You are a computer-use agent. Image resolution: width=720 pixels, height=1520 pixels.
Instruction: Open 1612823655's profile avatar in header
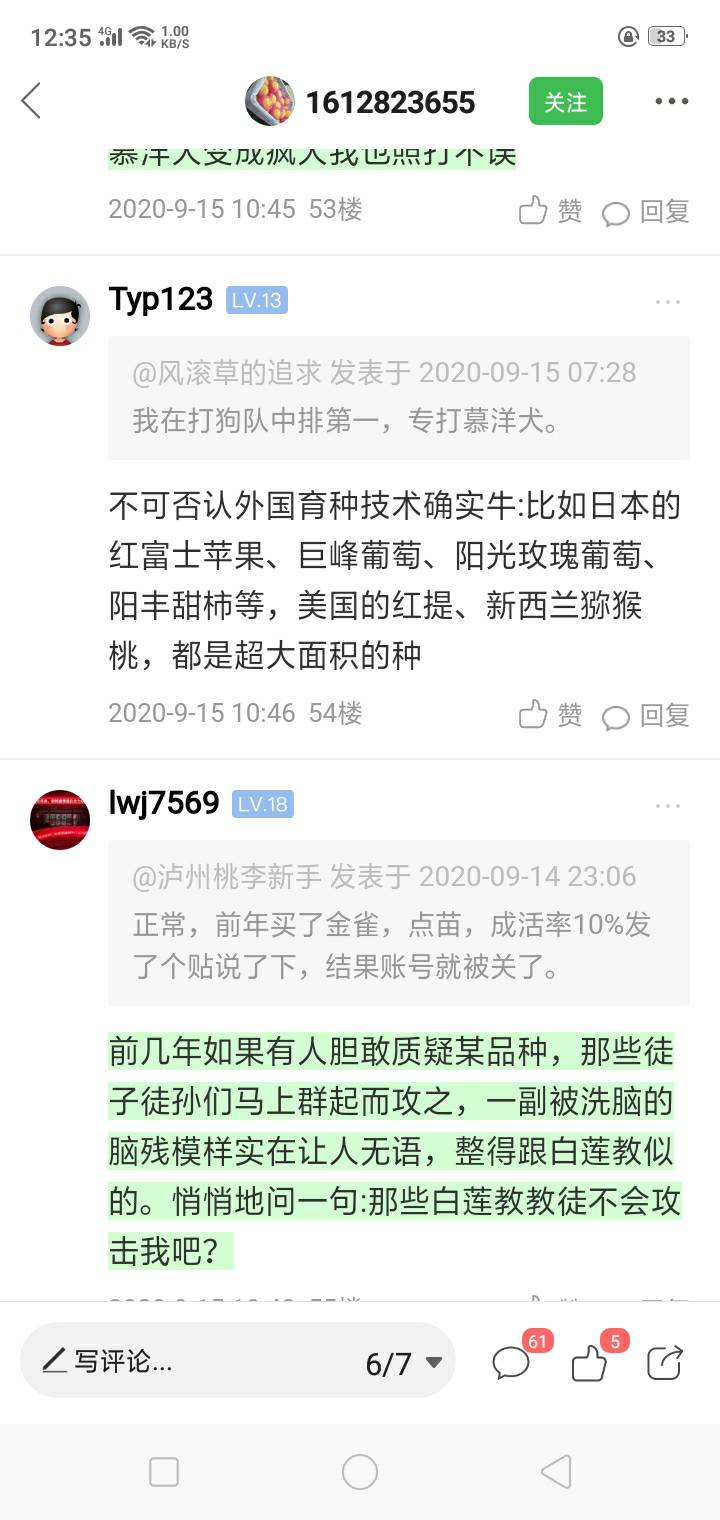click(270, 101)
